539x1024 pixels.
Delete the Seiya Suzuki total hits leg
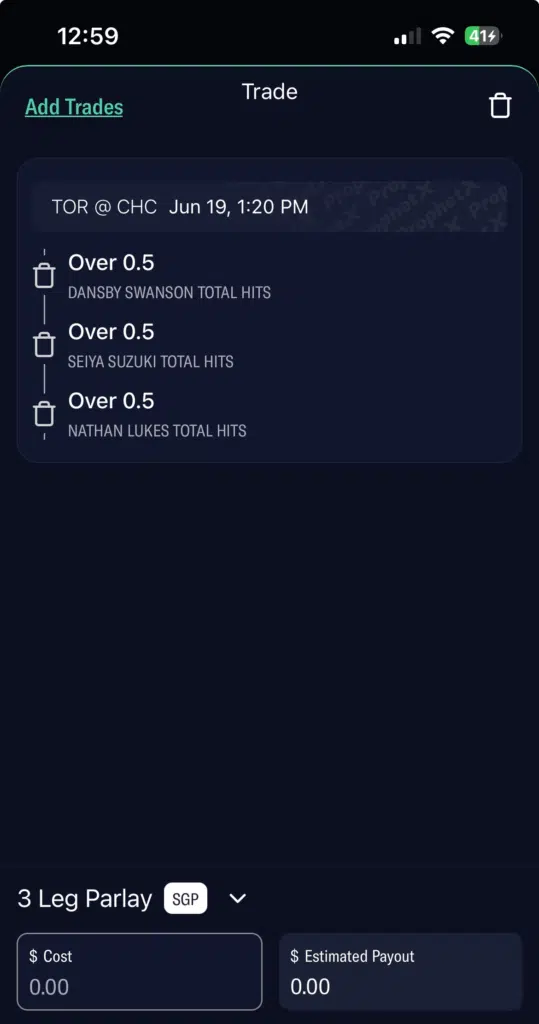click(x=44, y=345)
